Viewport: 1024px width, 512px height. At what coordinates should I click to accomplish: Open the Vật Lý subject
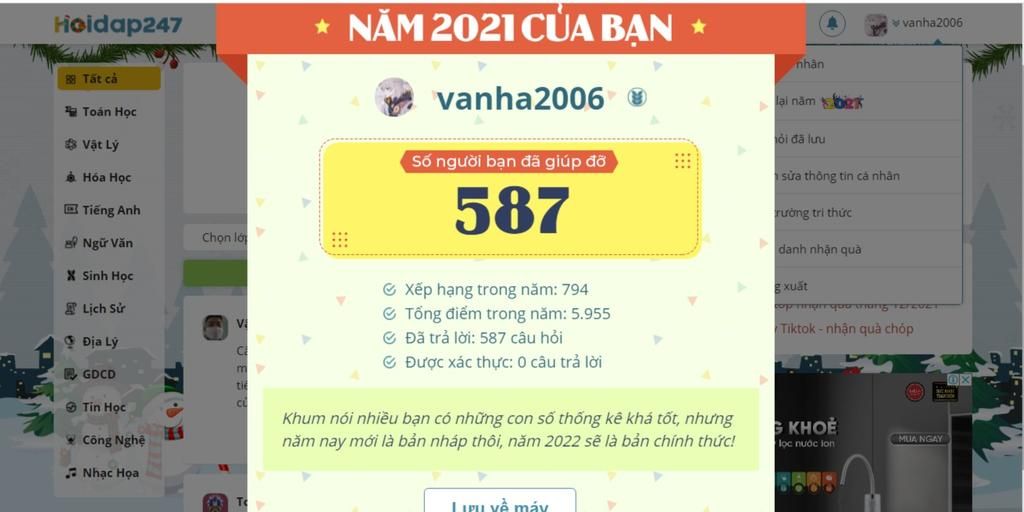[100, 145]
